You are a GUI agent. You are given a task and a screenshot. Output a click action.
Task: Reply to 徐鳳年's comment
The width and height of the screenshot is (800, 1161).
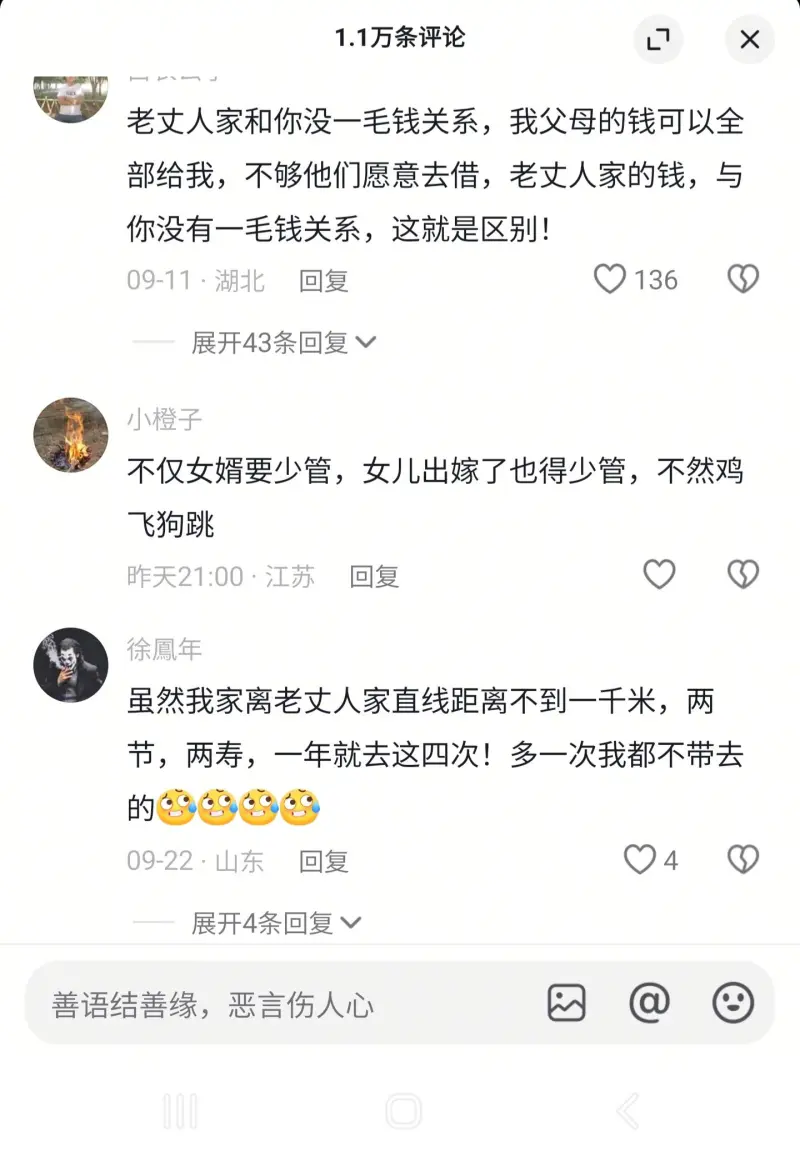(x=323, y=861)
